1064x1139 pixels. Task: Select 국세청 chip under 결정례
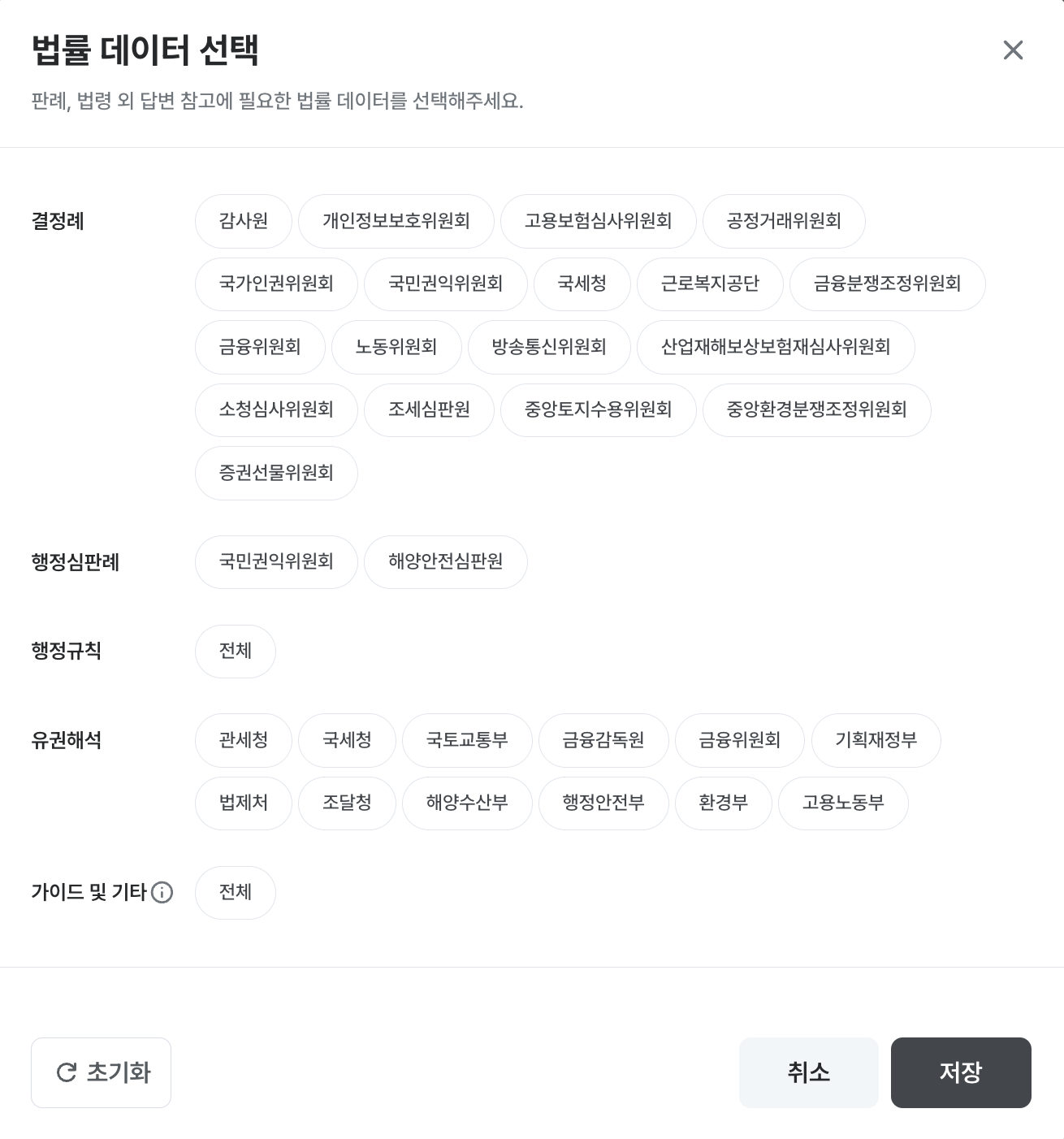point(582,284)
